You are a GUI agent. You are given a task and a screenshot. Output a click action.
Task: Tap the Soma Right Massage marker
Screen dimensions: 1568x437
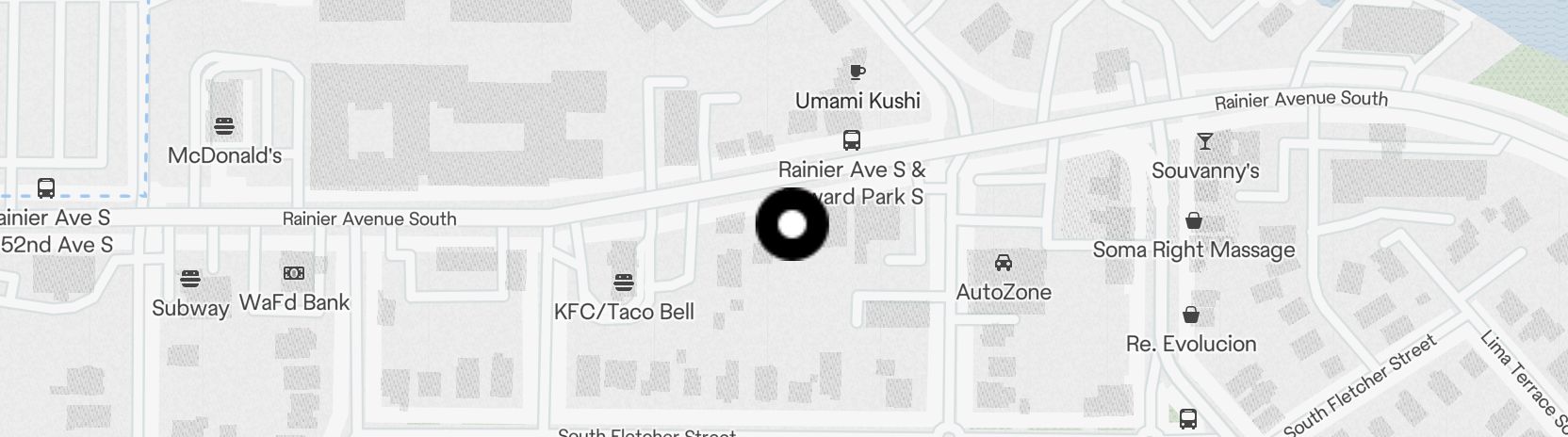pyautogui.click(x=1193, y=220)
